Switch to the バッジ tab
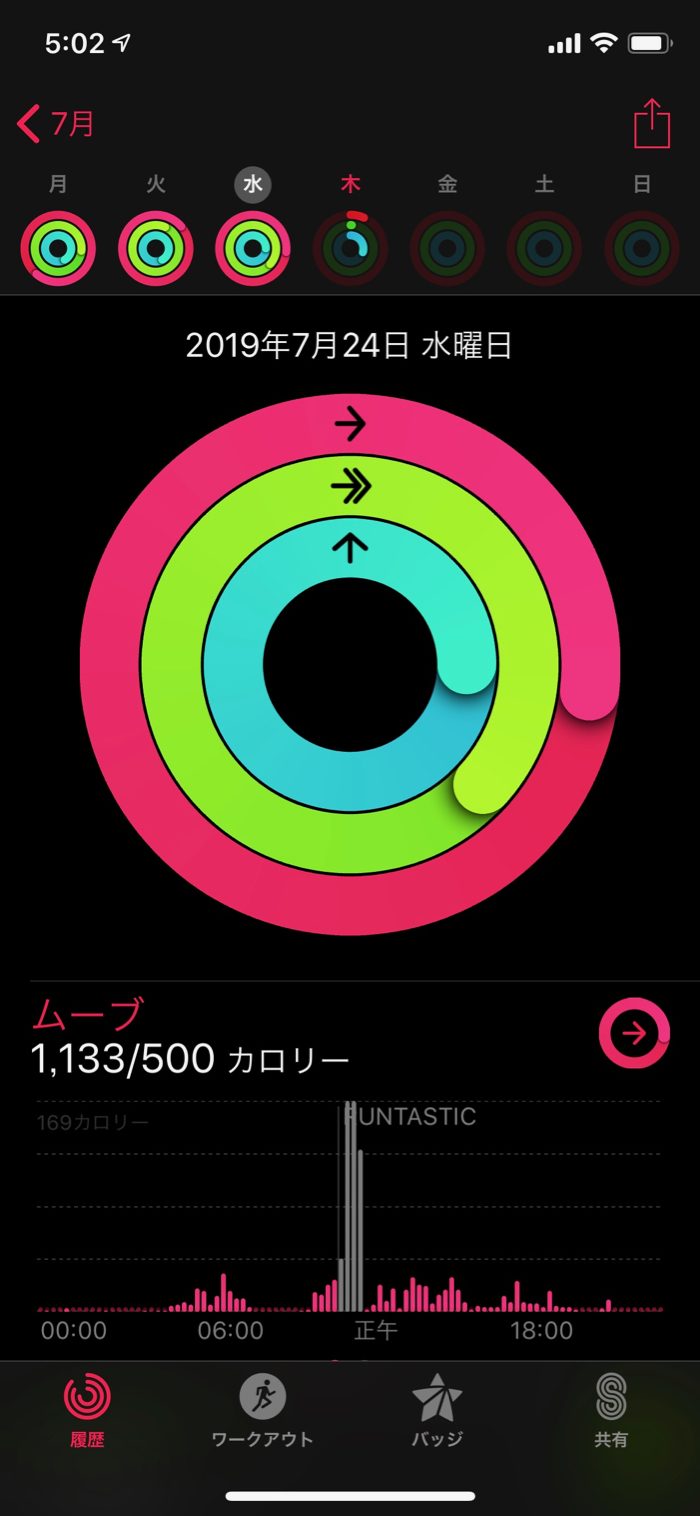 tap(437, 1409)
